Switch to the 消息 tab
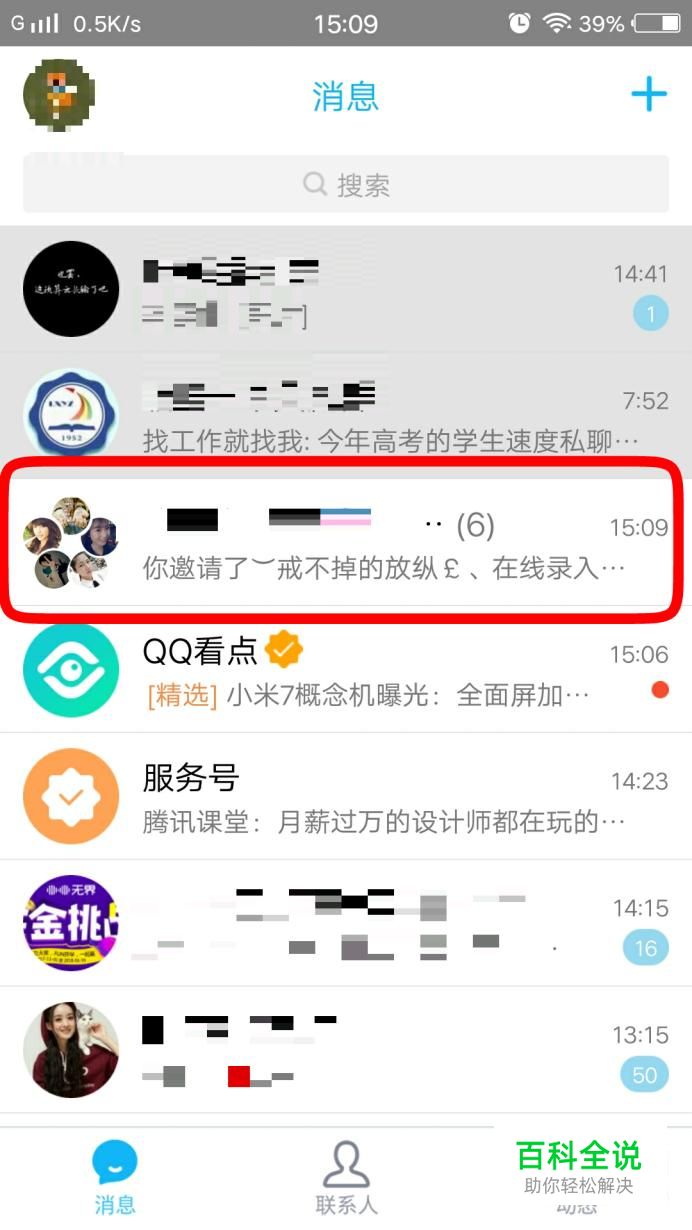This screenshot has width=692, height=1230. 115,1178
